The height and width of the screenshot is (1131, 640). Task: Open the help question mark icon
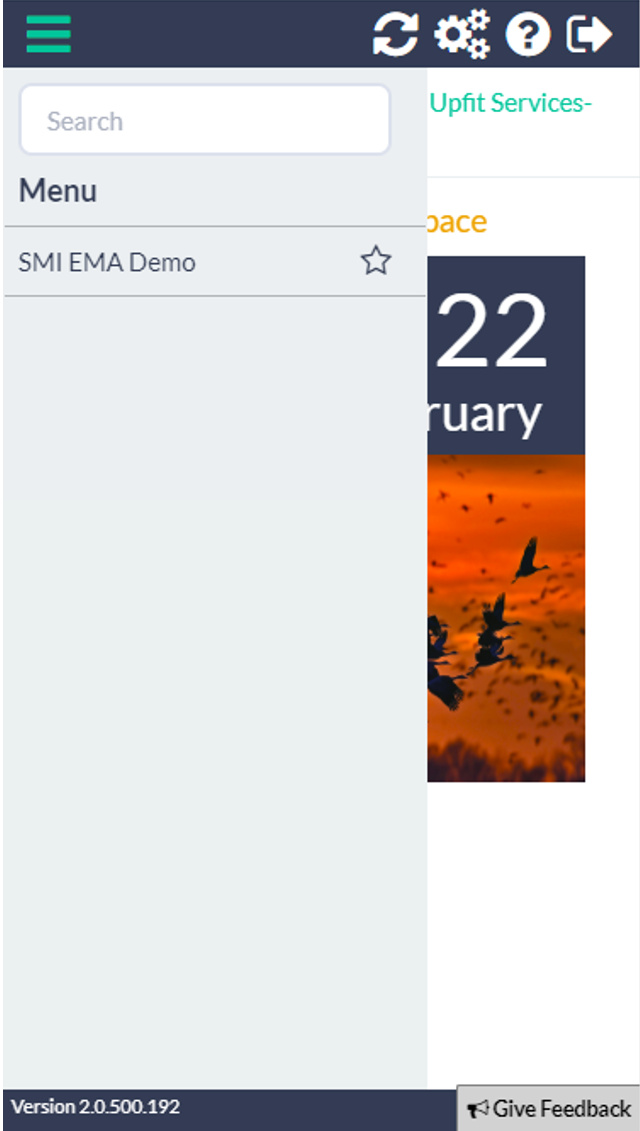coord(527,34)
